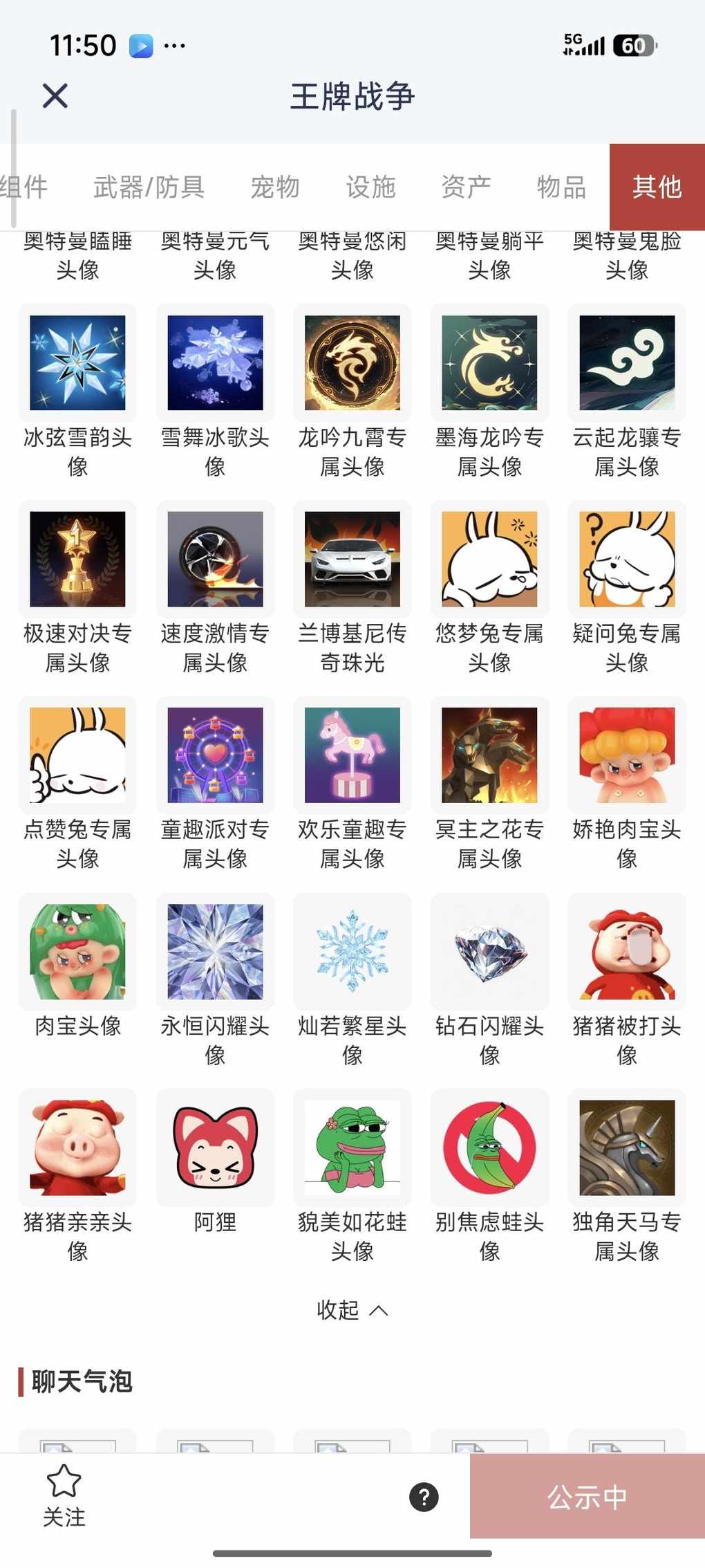The width and height of the screenshot is (705, 1568).
Task: Collapse the list with 收起
Action: tap(352, 1309)
